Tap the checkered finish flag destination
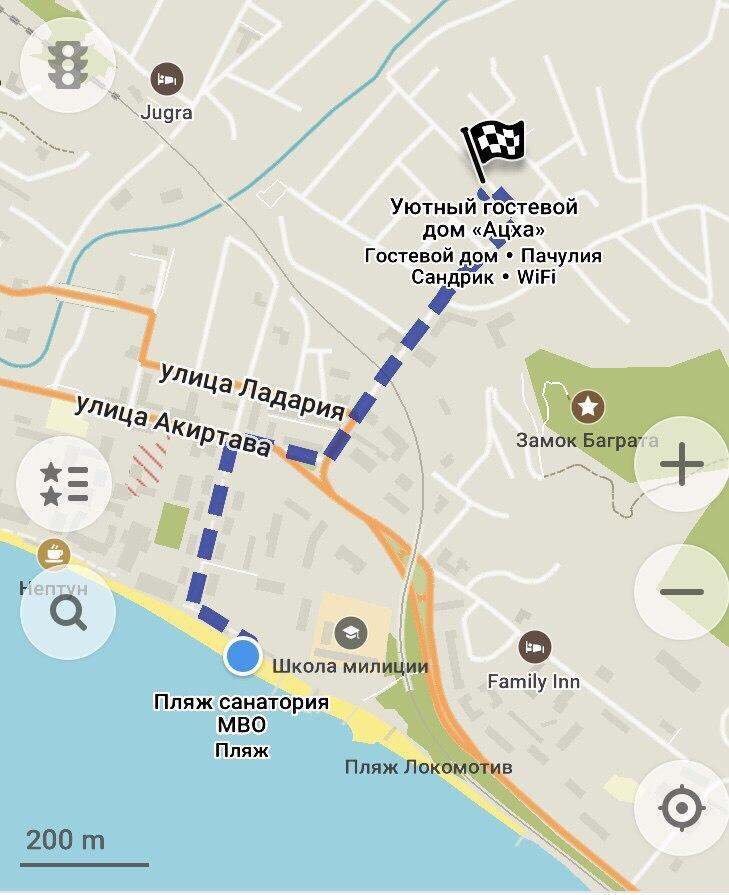 [x=492, y=150]
